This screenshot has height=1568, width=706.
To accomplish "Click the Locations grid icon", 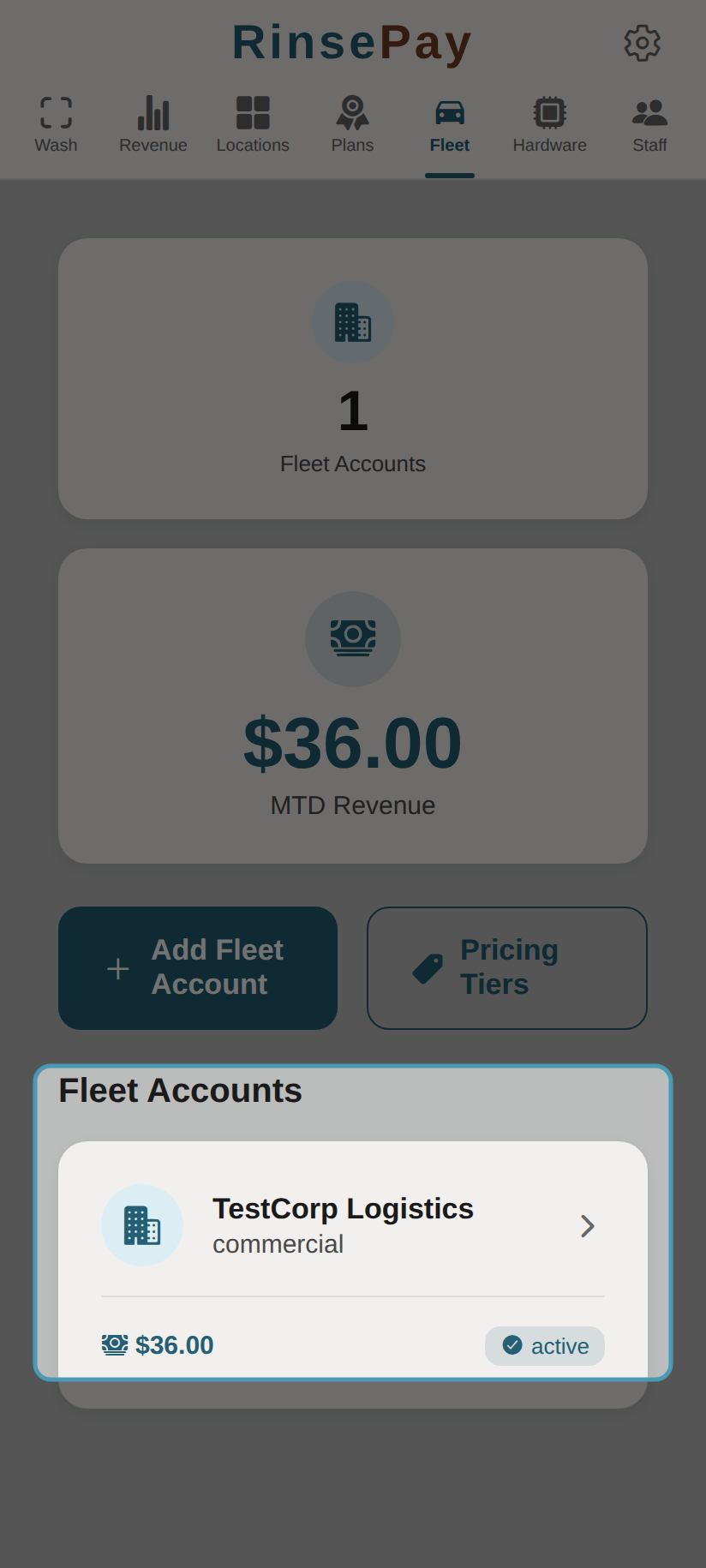I will (x=252, y=111).
